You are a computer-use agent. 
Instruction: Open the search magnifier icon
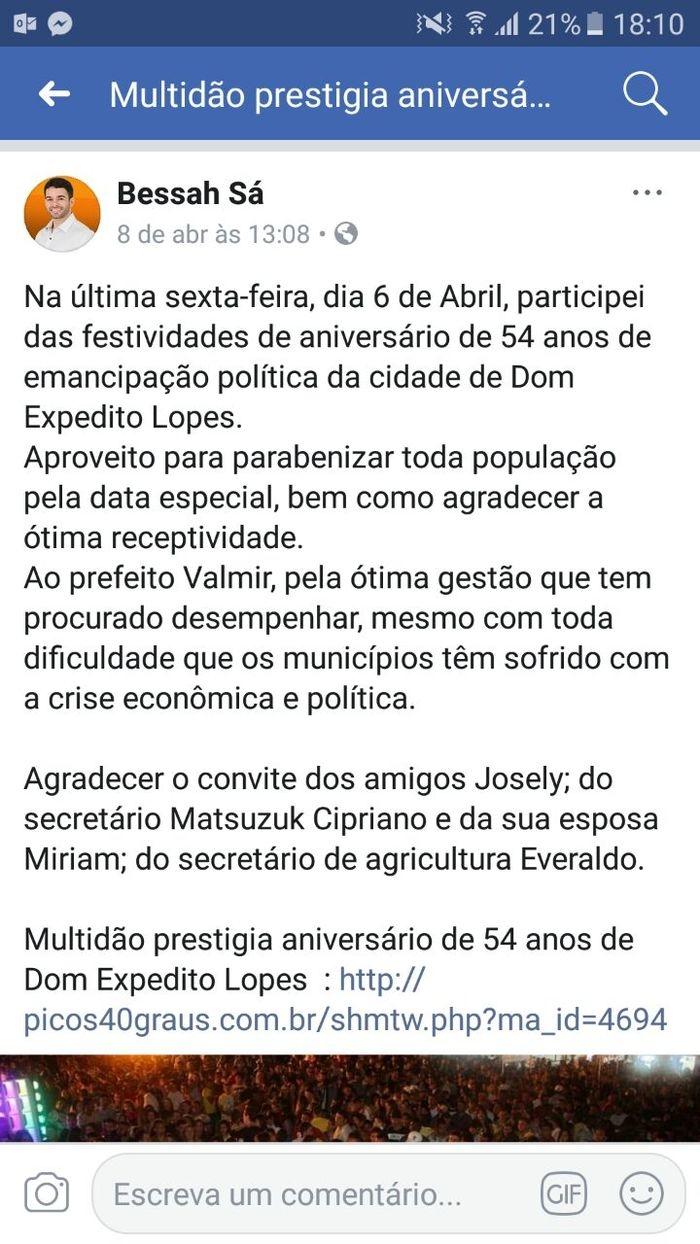coord(645,94)
